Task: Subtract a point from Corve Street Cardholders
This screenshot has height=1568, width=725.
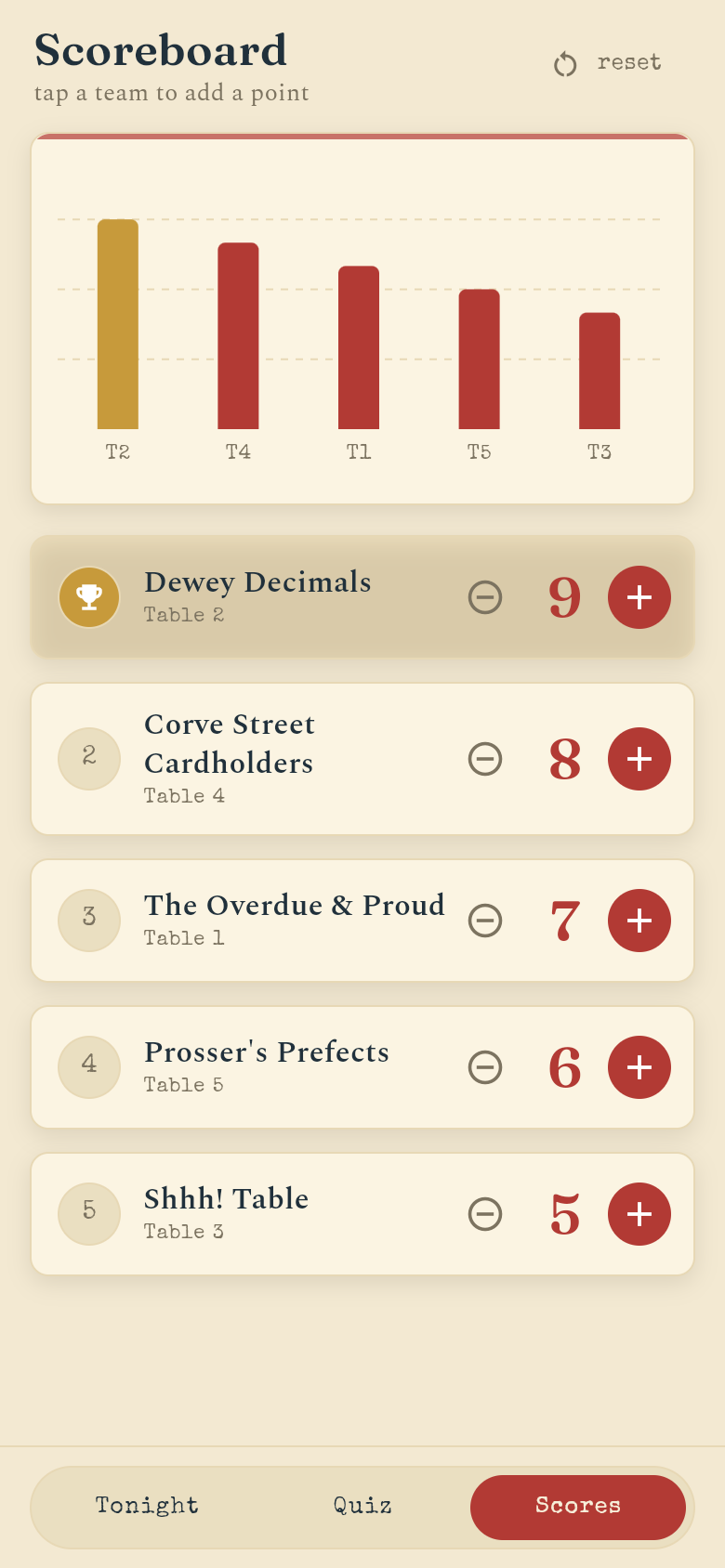Action: tap(485, 759)
